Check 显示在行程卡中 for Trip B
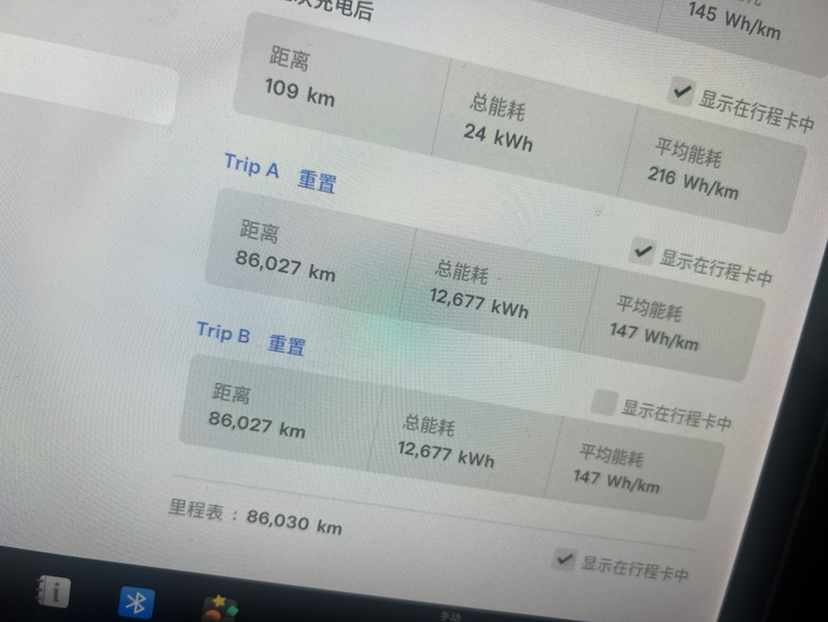Image resolution: width=828 pixels, height=622 pixels. [x=603, y=402]
